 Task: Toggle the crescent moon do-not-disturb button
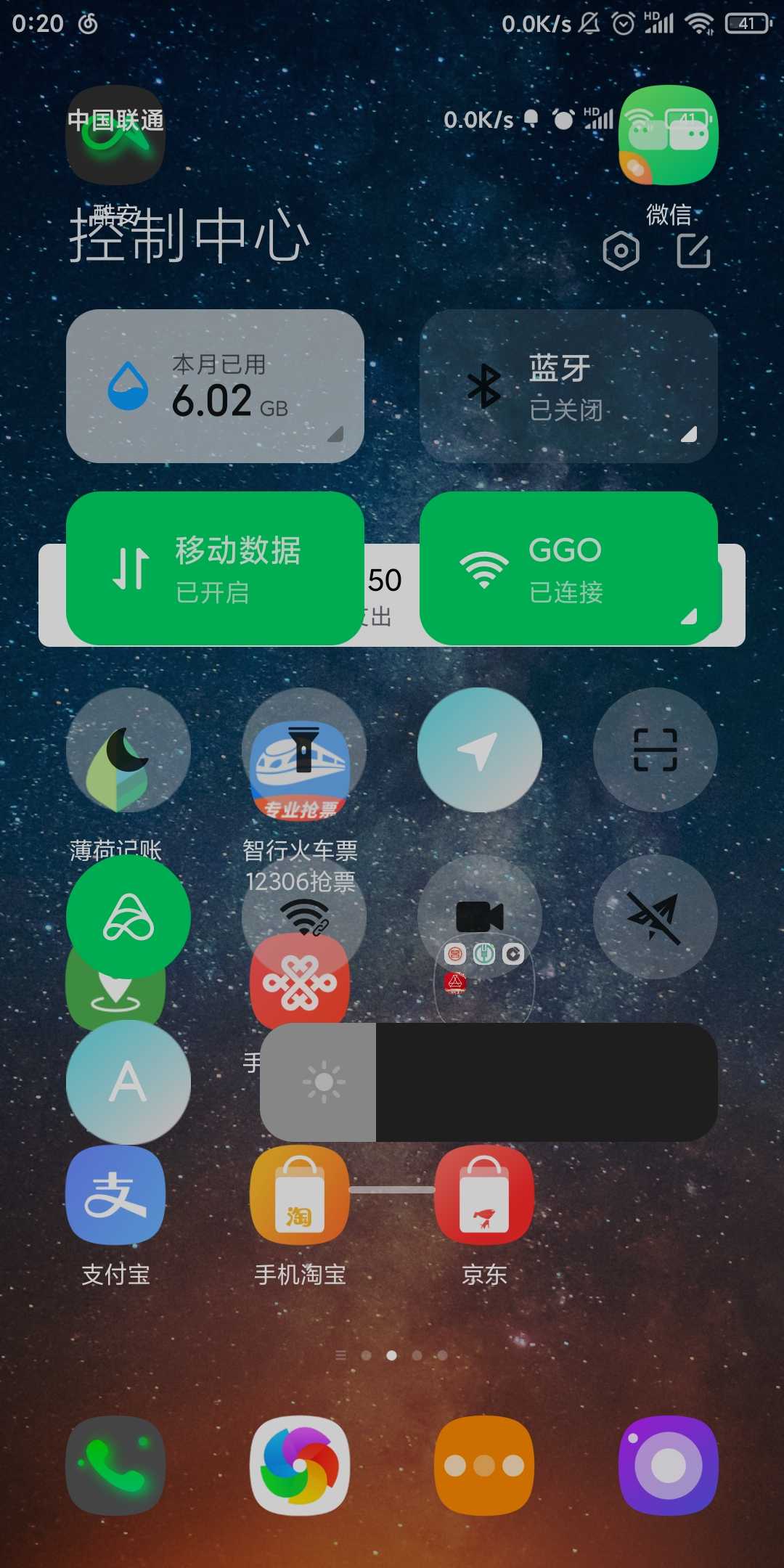(128, 750)
